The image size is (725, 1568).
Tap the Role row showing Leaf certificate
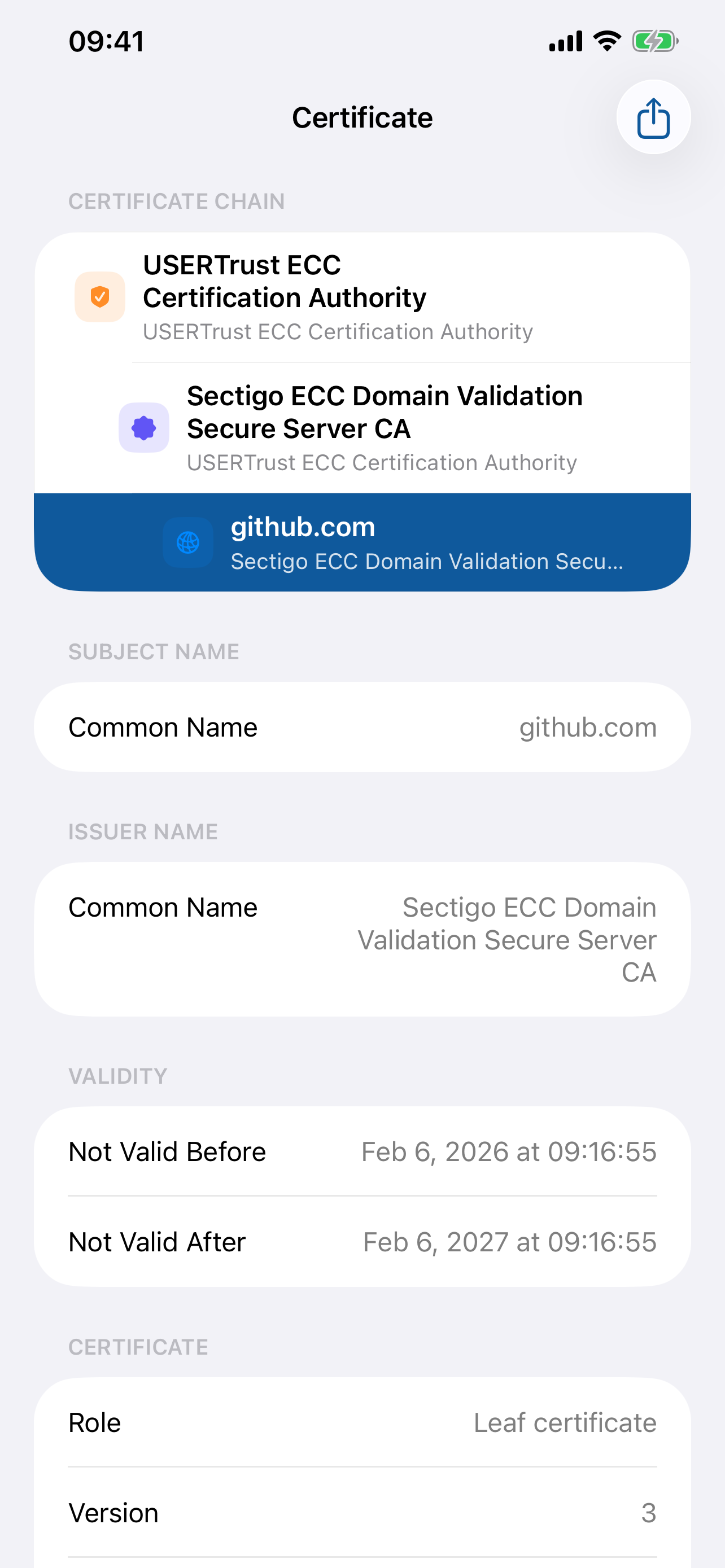point(363,1422)
